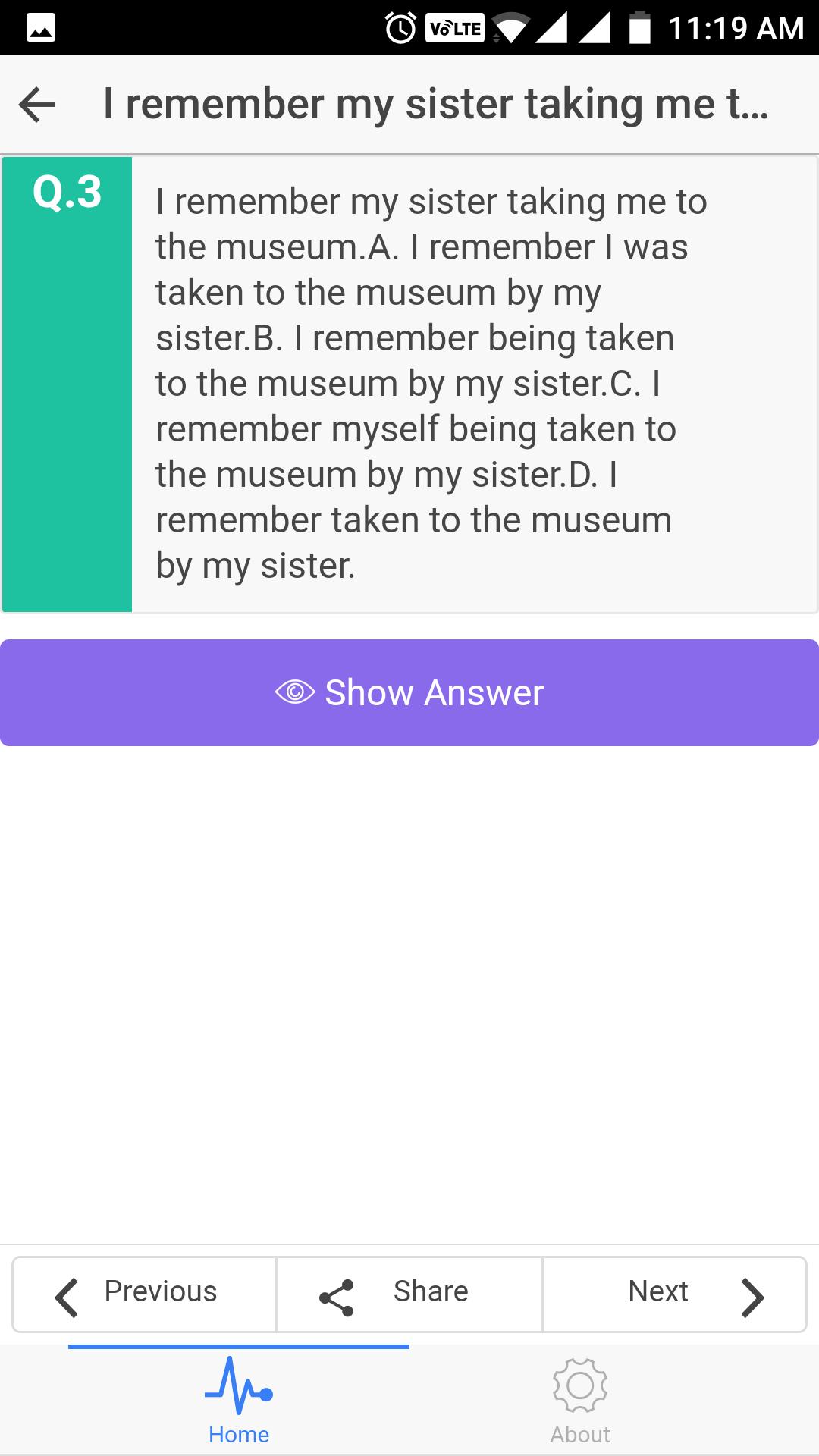Viewport: 819px width, 1456px height.
Task: Click the eye icon on Show Answer
Action: (296, 691)
